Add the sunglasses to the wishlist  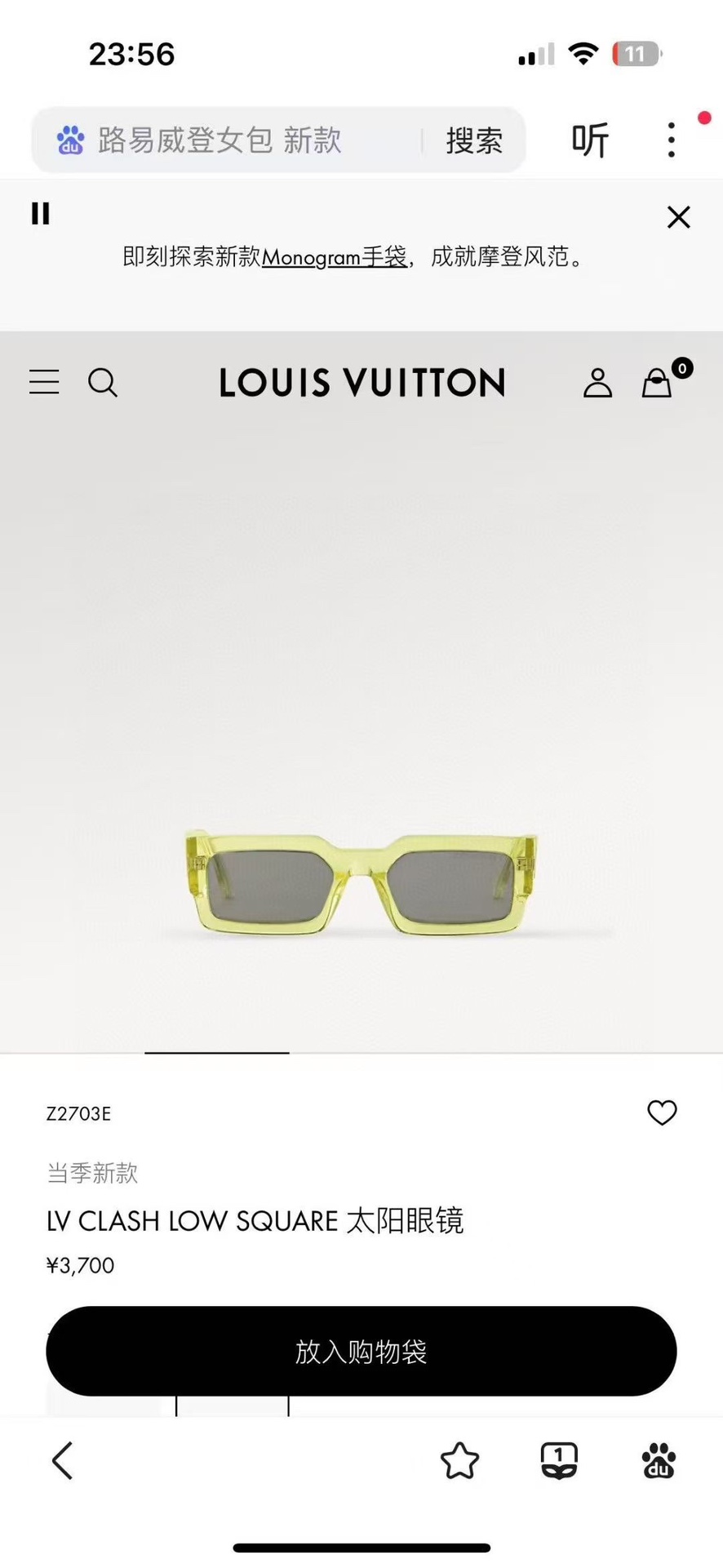pos(662,1113)
